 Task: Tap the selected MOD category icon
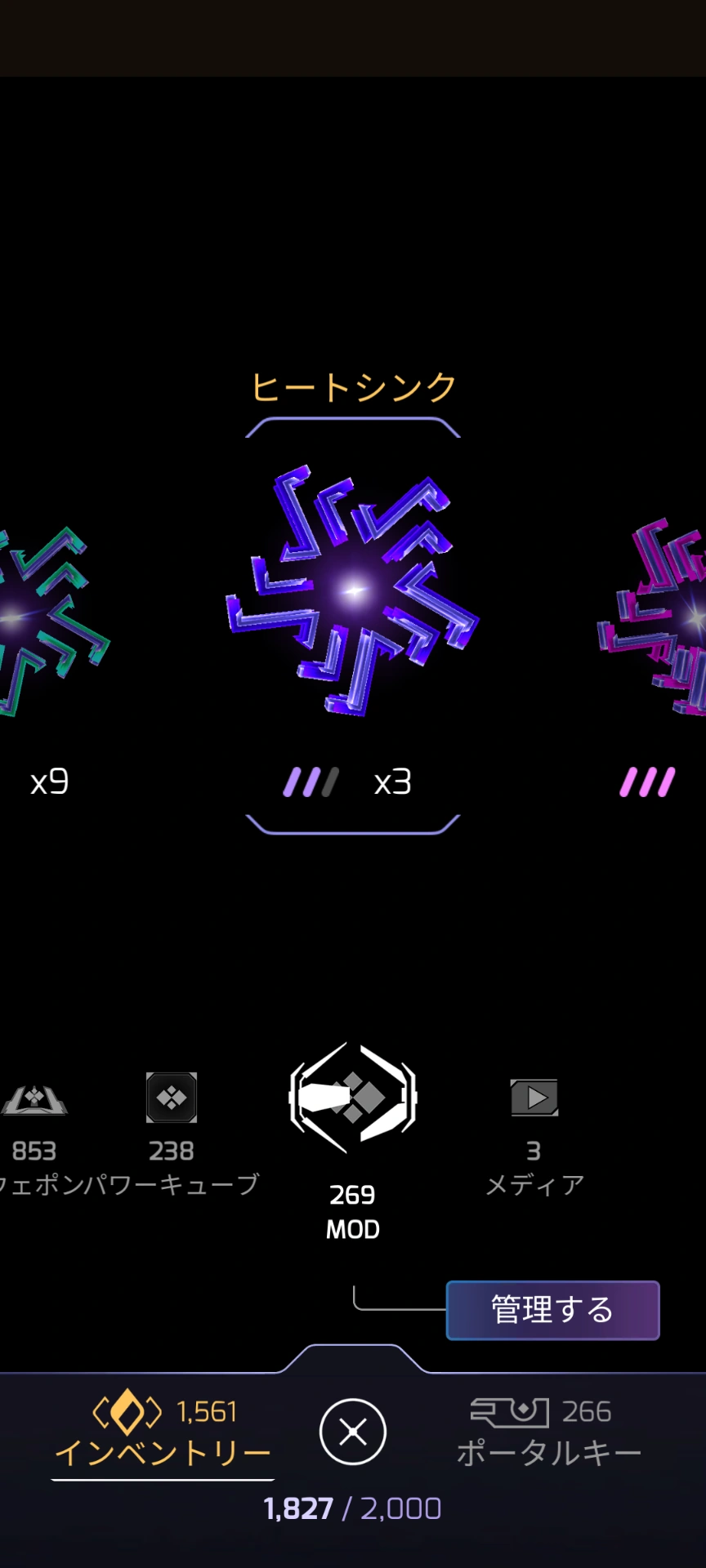pos(353,1097)
